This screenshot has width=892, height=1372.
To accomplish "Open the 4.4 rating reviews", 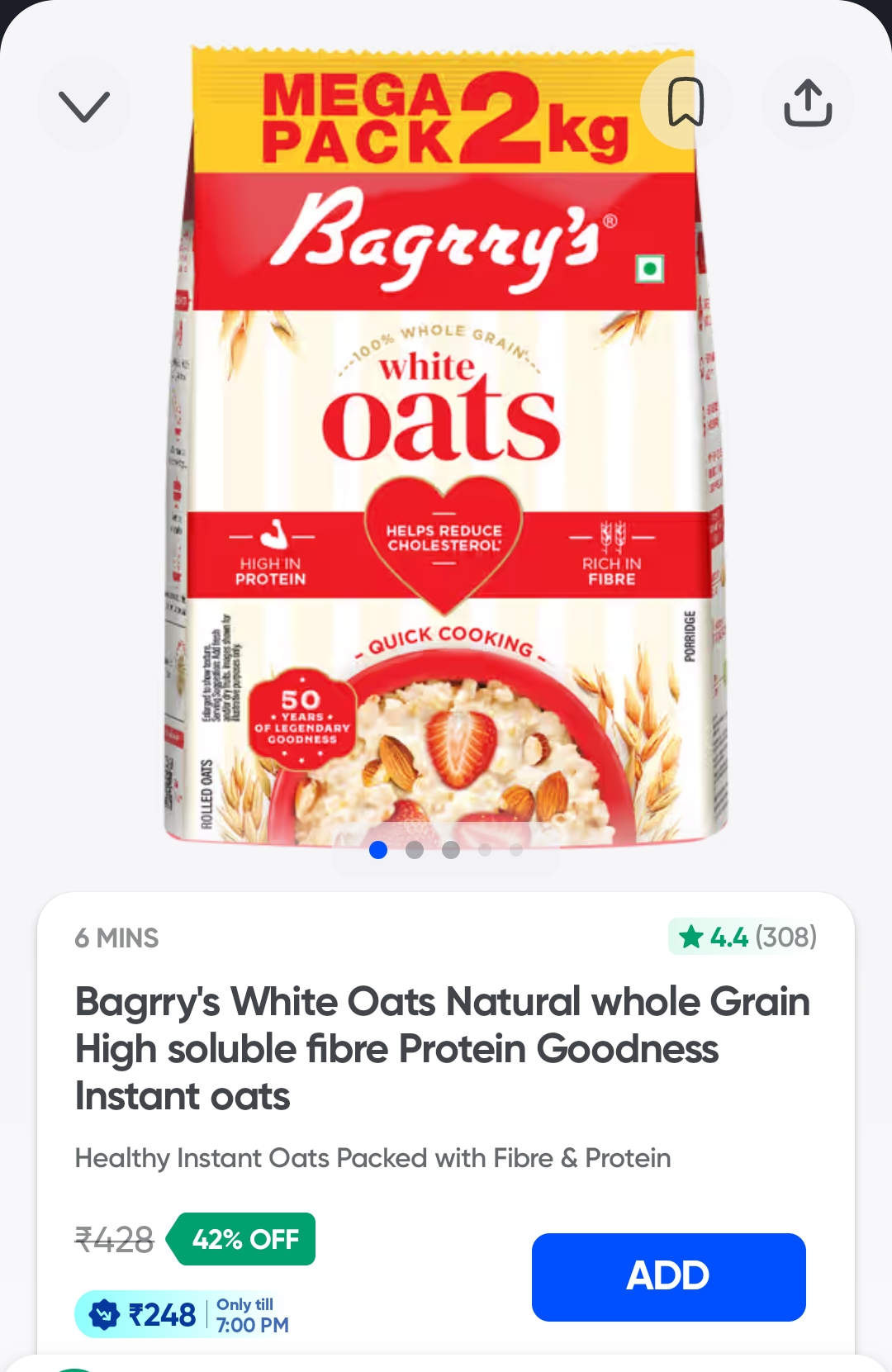I will point(743,938).
